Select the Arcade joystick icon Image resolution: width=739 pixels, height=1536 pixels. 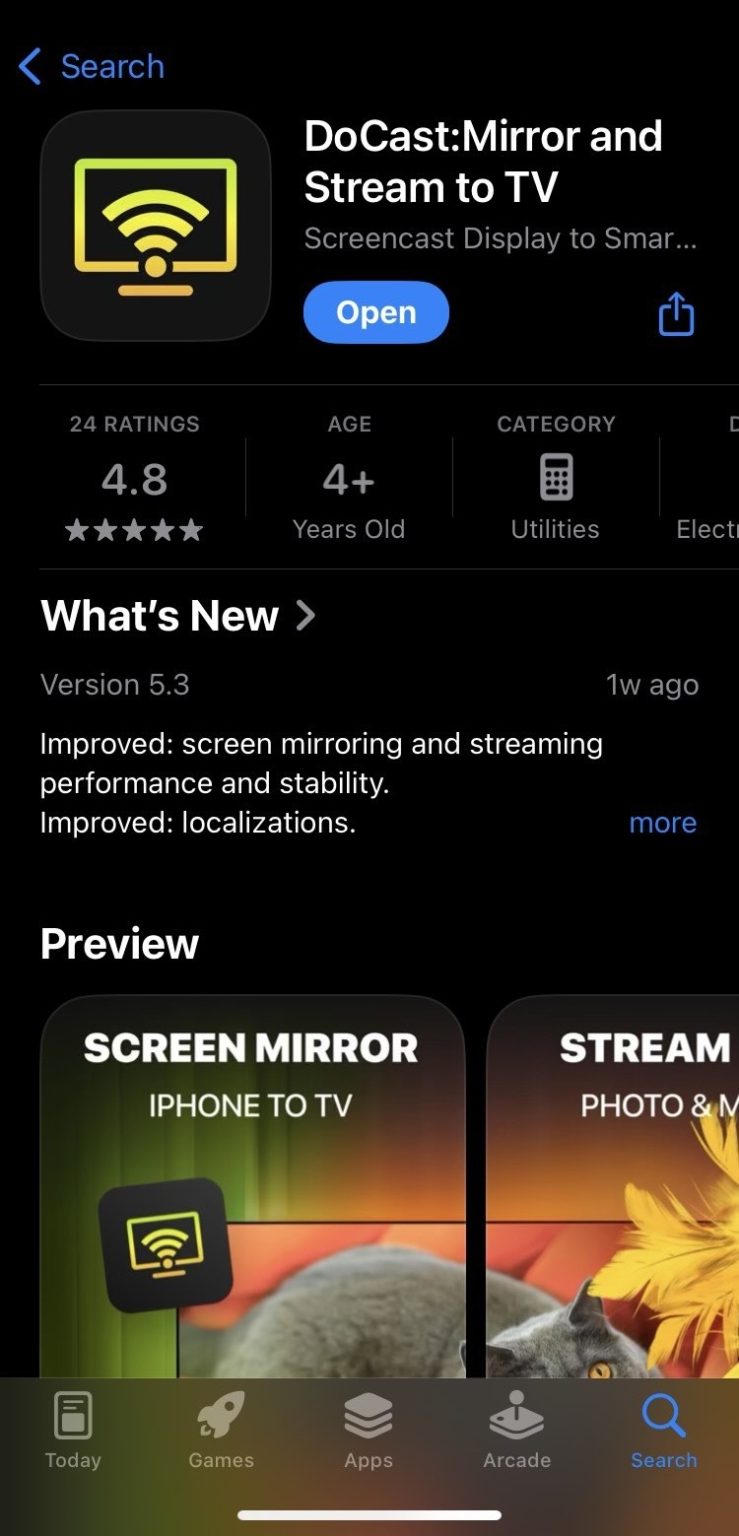(x=516, y=1430)
